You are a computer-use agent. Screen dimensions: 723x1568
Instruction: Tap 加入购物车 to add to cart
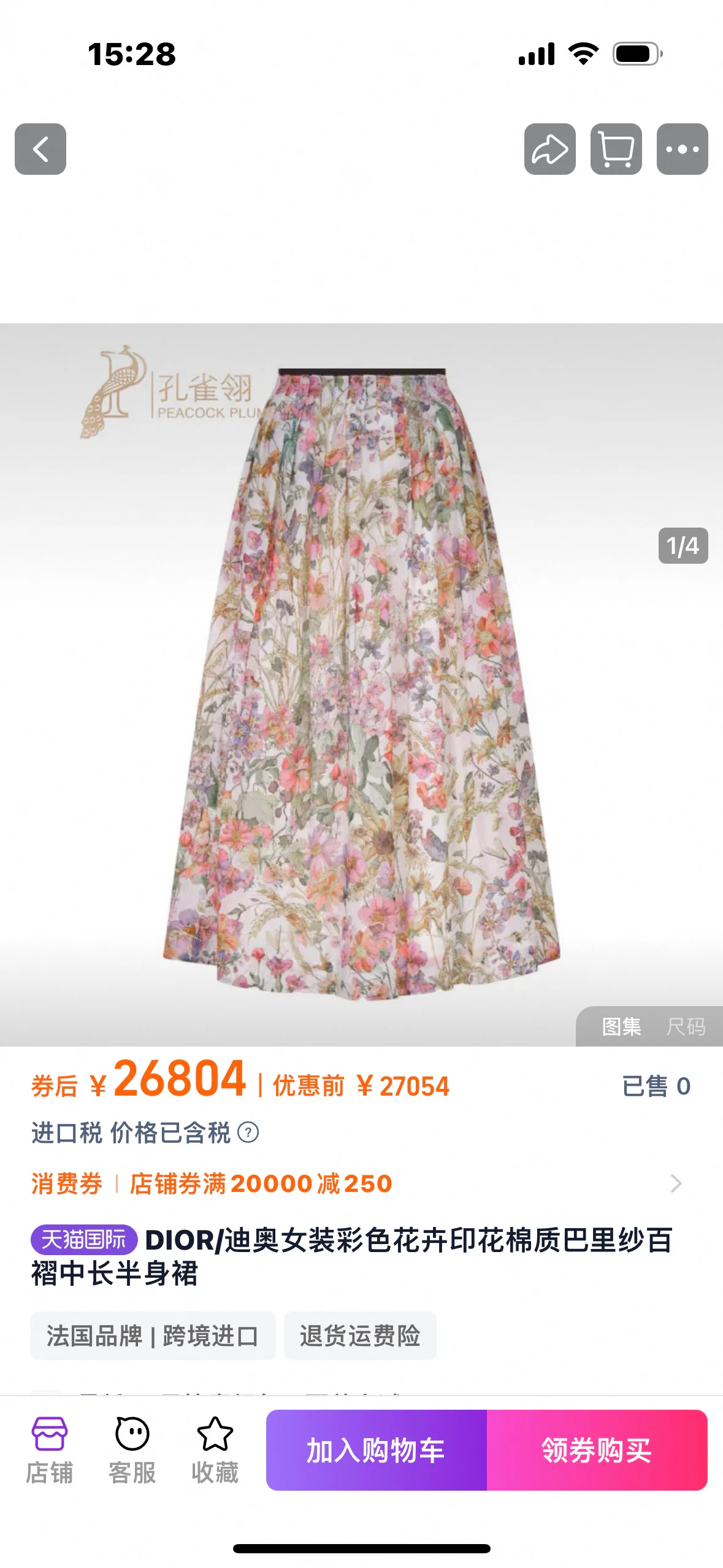376,1450
